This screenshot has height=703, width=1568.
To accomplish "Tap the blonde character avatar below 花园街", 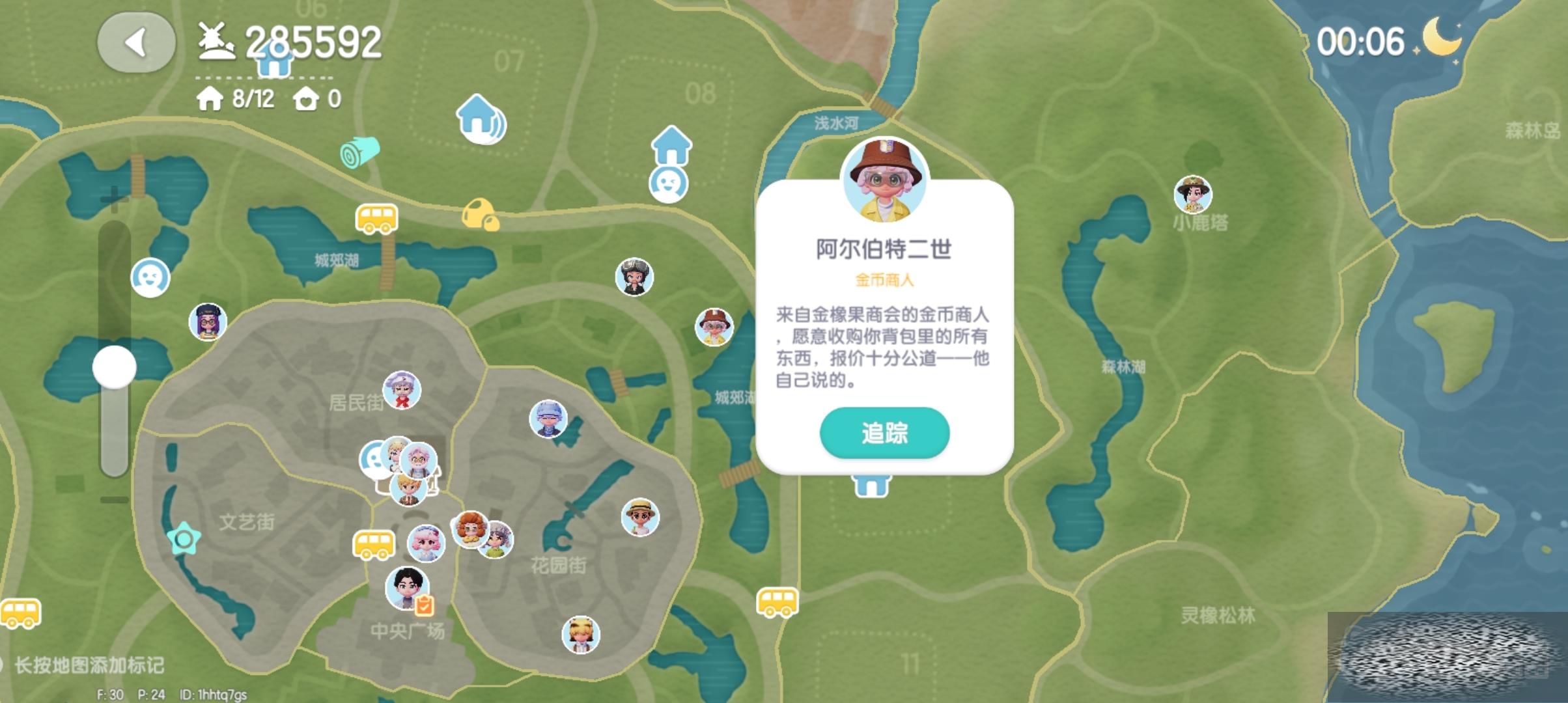I will click(580, 634).
